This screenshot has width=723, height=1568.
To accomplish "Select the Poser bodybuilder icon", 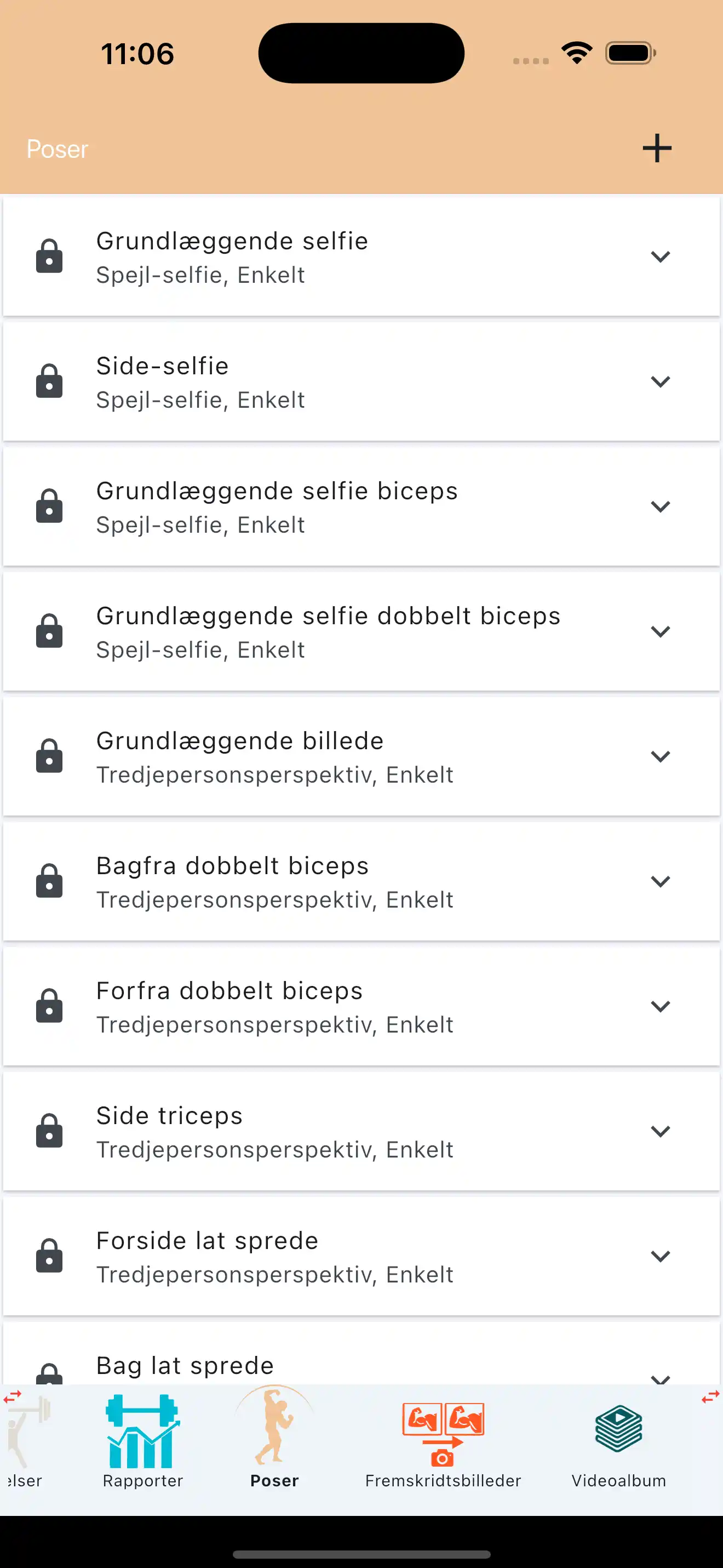I will [x=274, y=1424].
